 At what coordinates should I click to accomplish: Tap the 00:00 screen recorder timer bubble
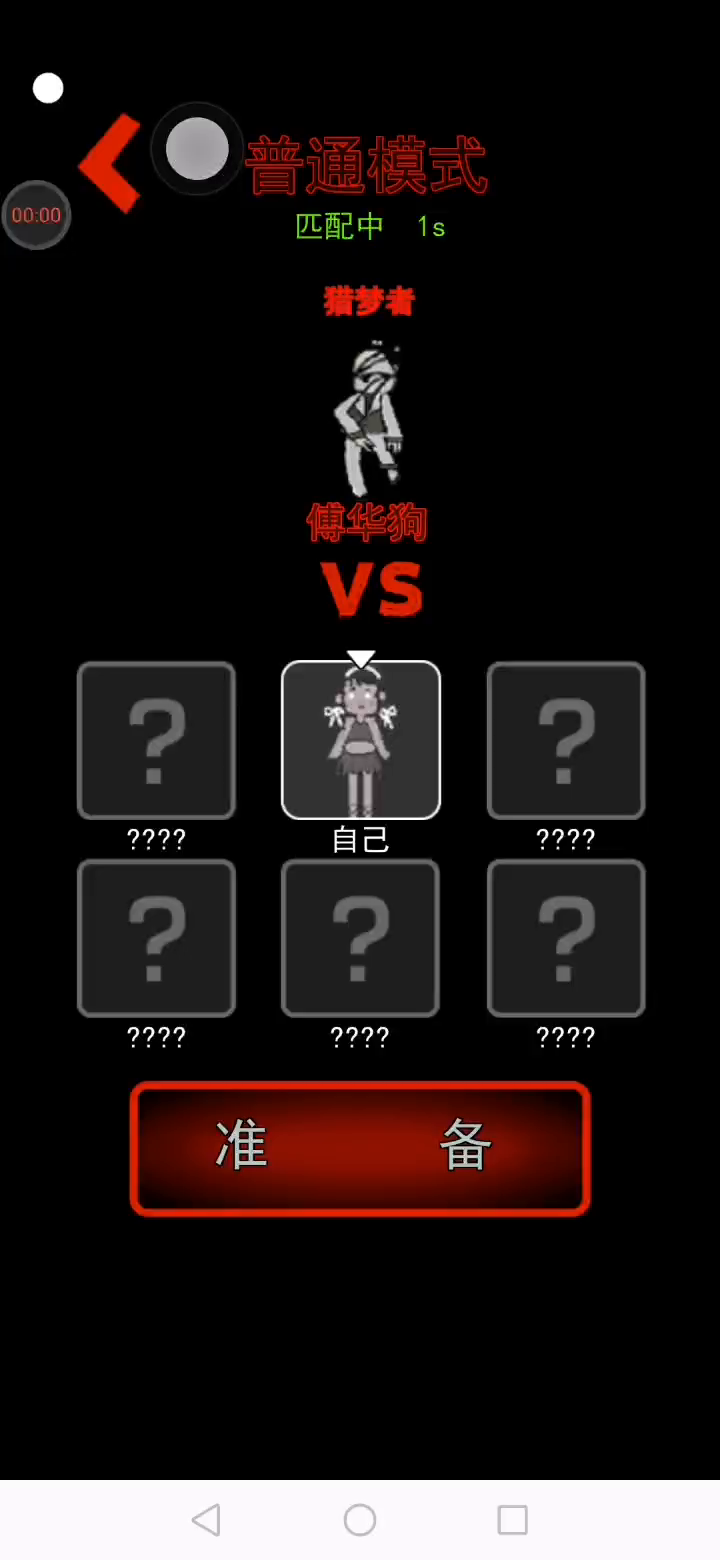pos(36,215)
